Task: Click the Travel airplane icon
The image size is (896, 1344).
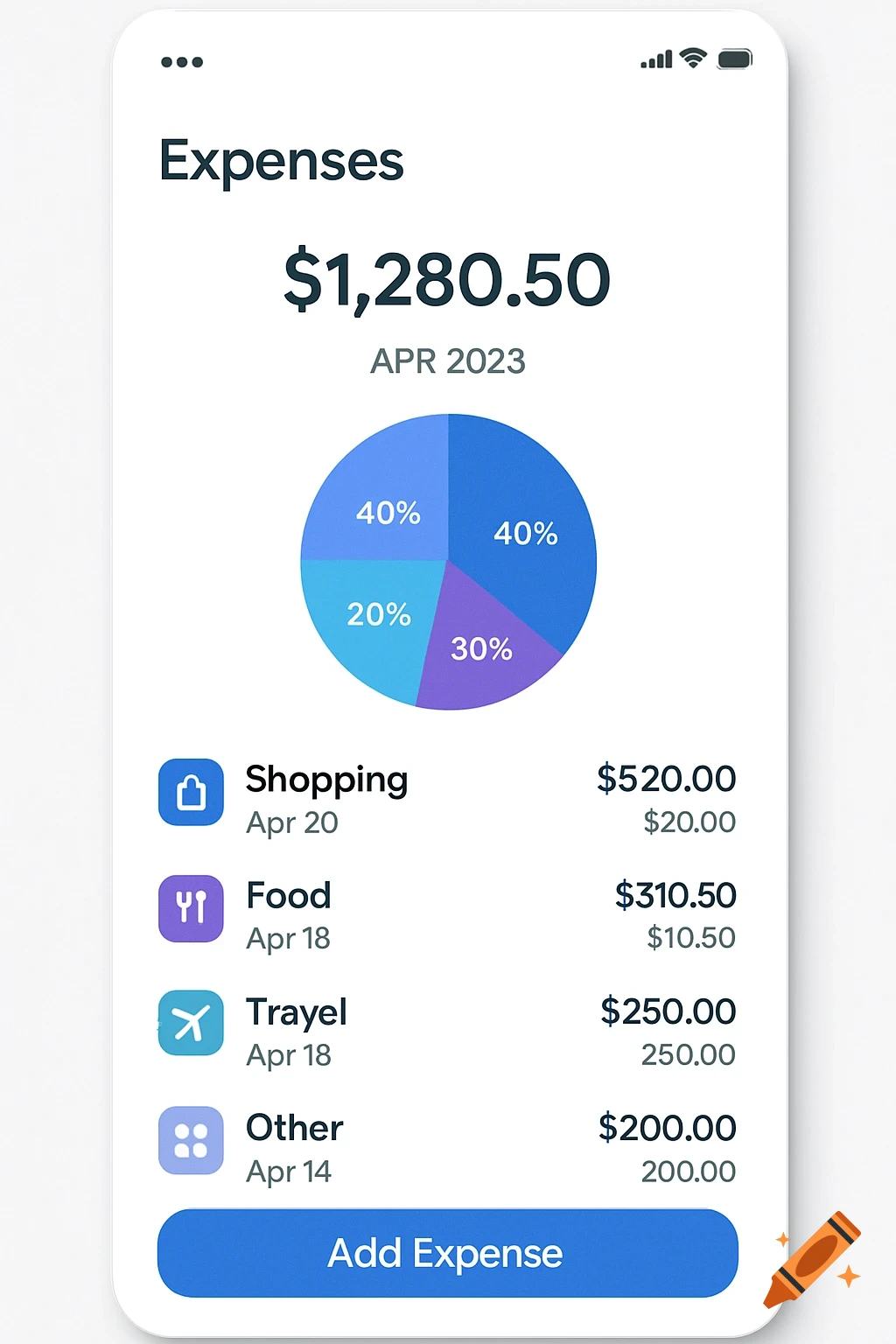Action: (190, 1025)
